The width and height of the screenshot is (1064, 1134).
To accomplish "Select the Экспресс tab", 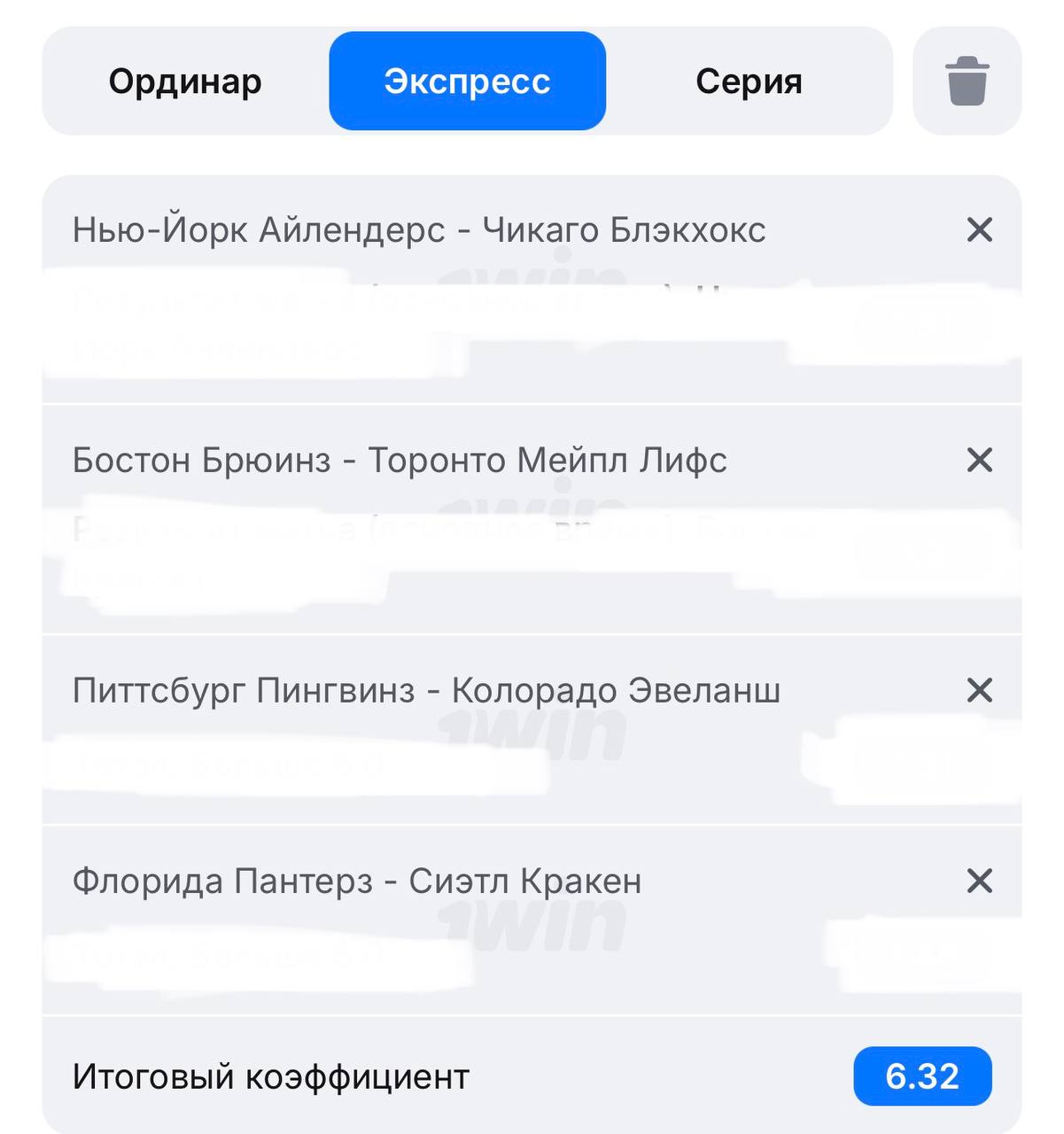I will pos(467,82).
